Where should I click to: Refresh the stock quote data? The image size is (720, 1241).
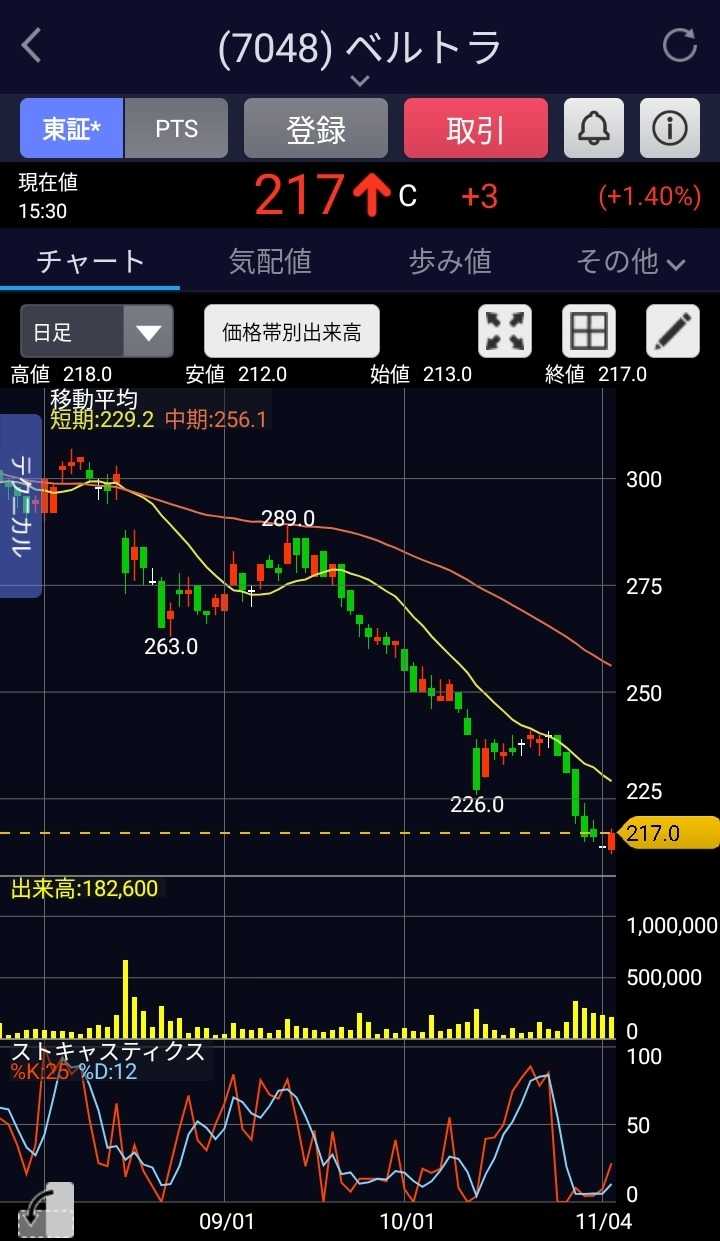(x=680, y=46)
